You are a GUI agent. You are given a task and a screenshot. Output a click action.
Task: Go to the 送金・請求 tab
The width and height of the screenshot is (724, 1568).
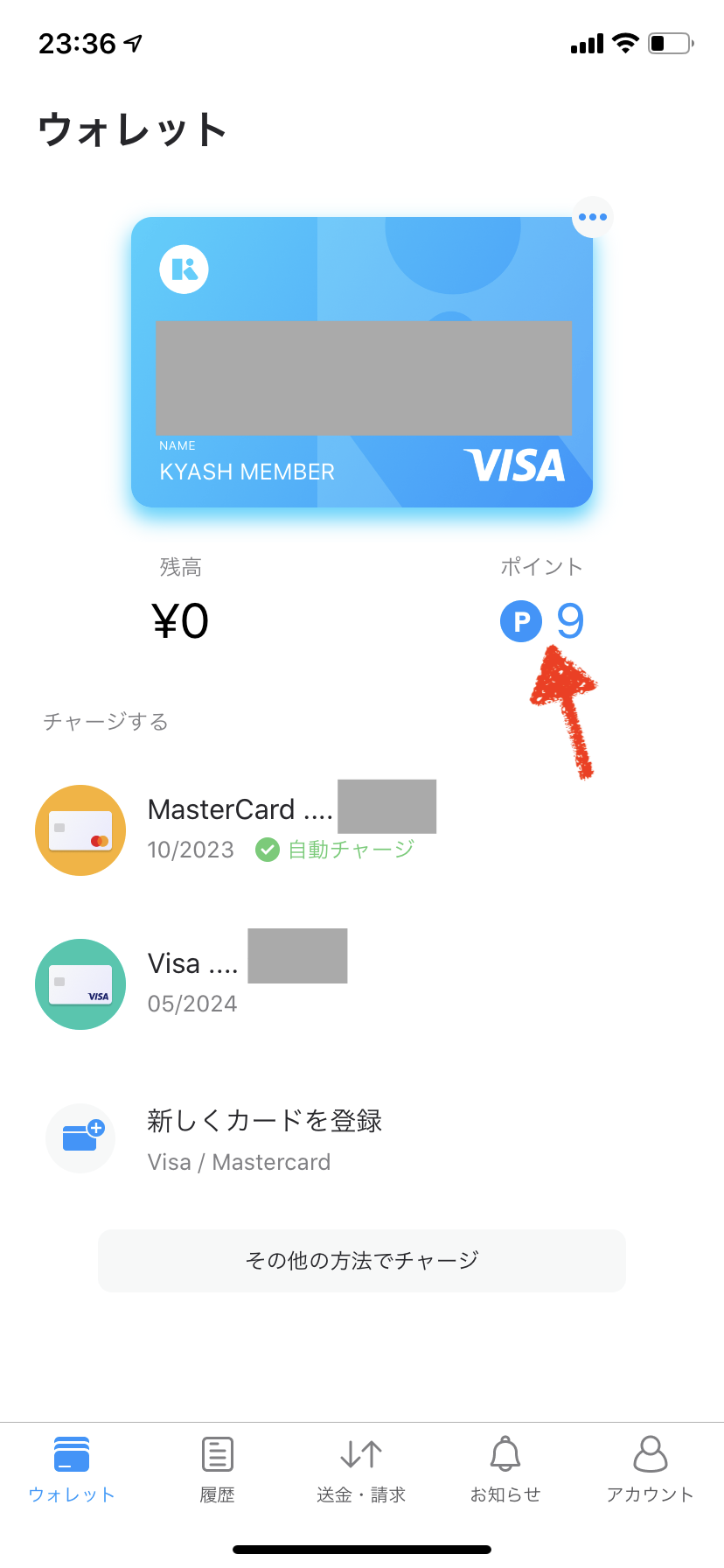point(361,1468)
